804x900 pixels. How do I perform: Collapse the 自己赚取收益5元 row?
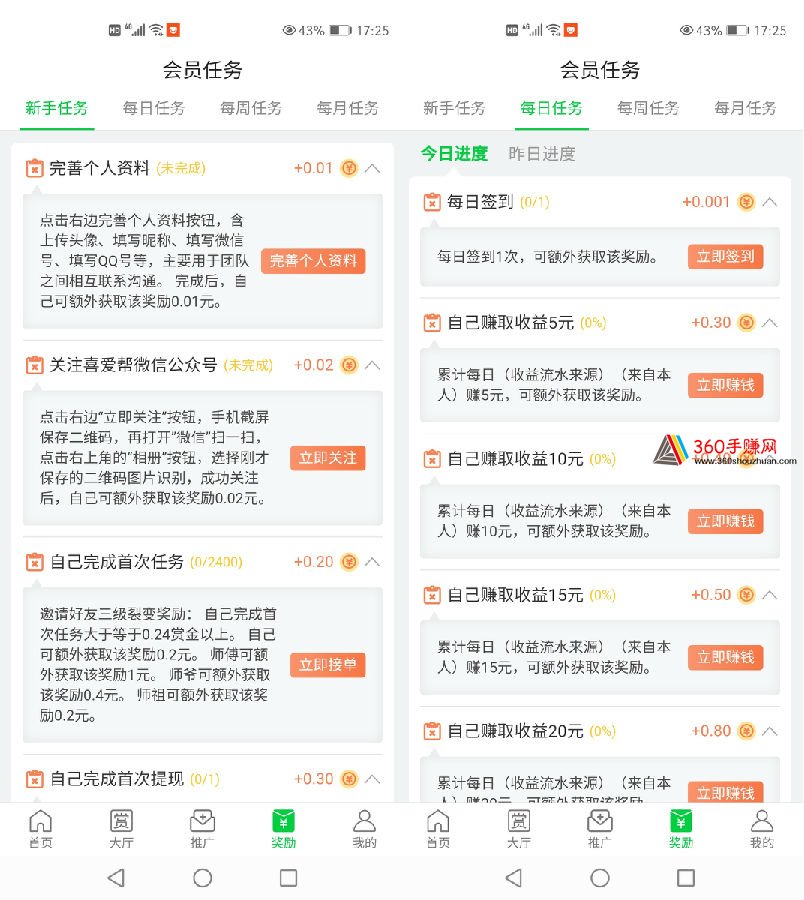tap(770, 322)
